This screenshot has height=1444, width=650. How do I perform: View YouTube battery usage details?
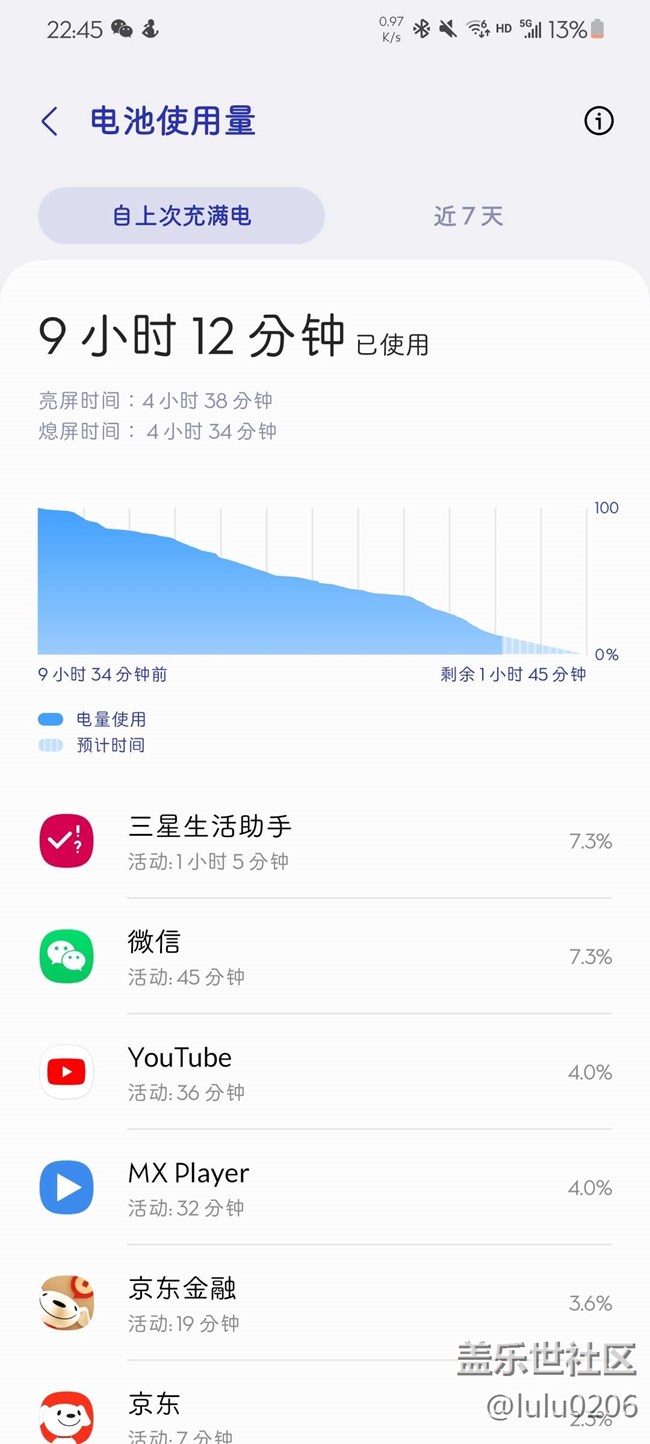coord(325,1073)
